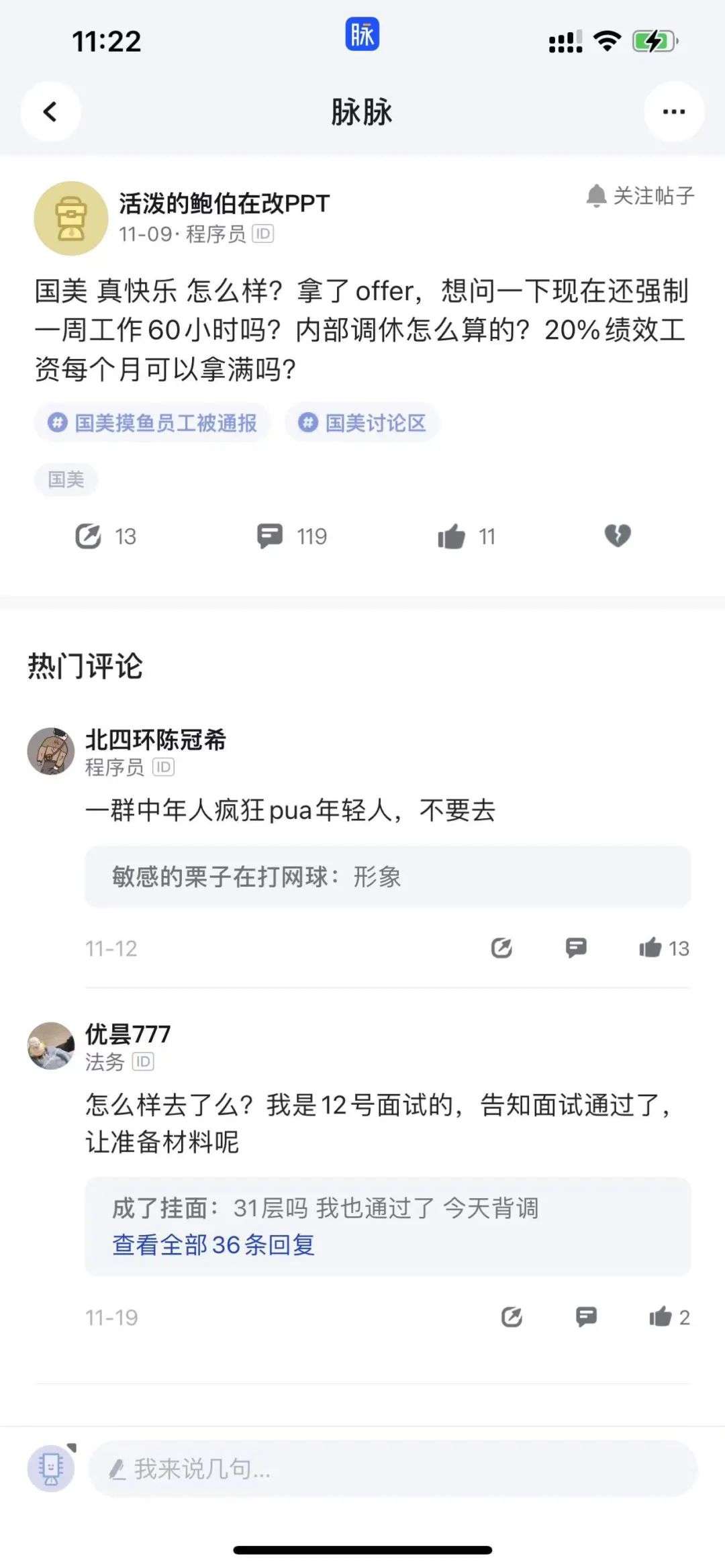Share 优昙777's comment
This screenshot has width=725, height=1568.
pos(512,1317)
